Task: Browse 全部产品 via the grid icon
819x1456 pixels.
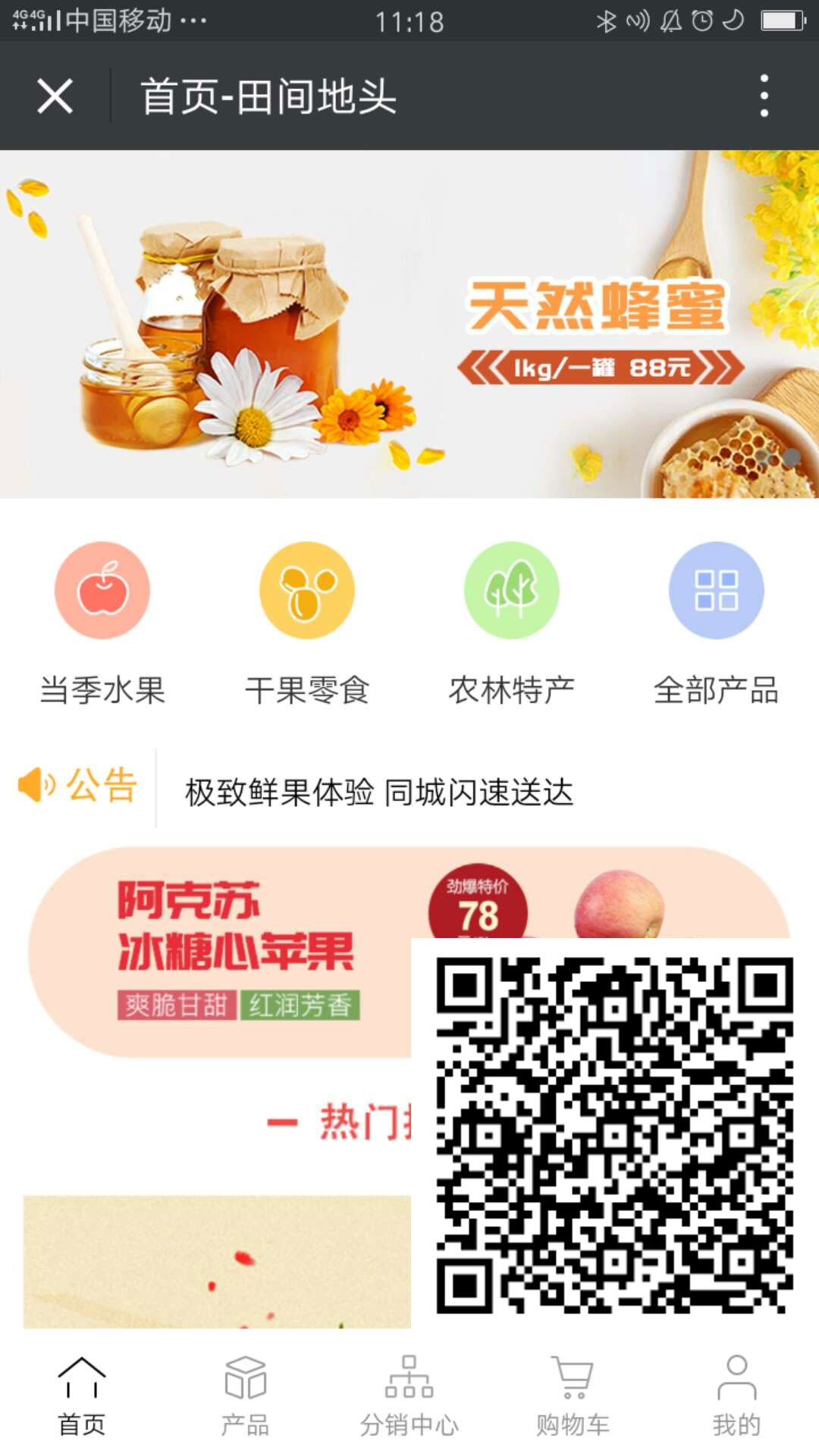Action: click(x=717, y=591)
